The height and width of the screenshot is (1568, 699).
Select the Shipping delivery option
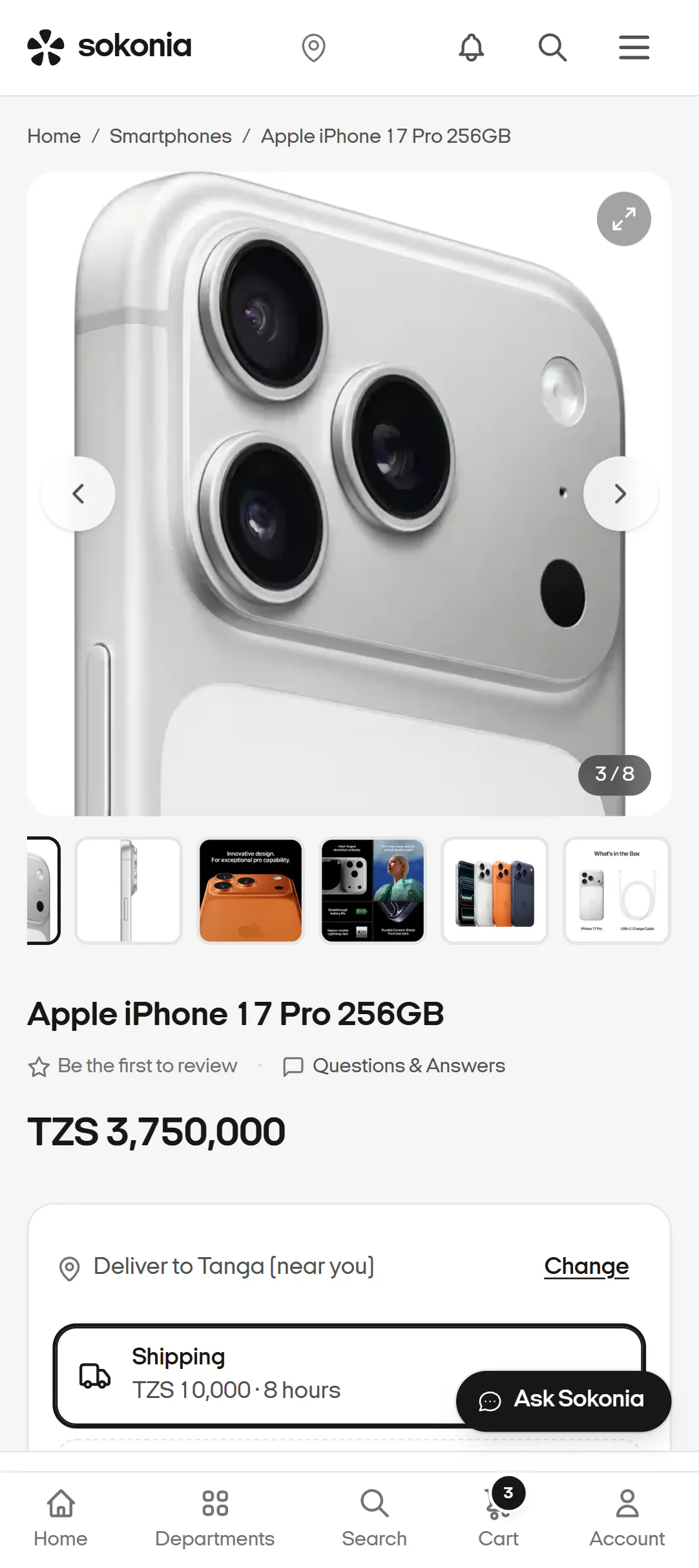coord(349,1375)
